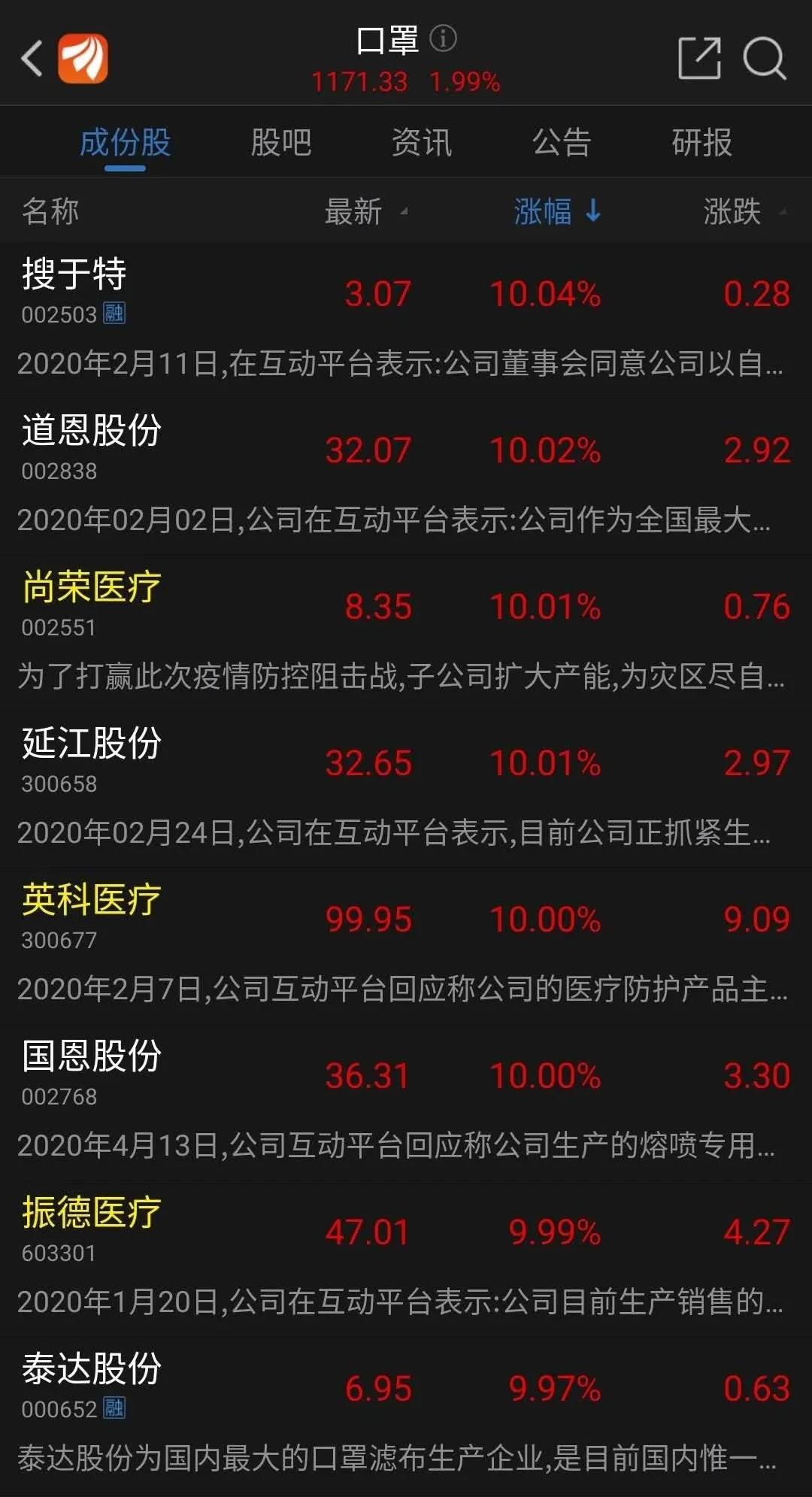Open 搜于特 stock details
Viewport: 812px width, 1497px height.
pyautogui.click(x=74, y=274)
